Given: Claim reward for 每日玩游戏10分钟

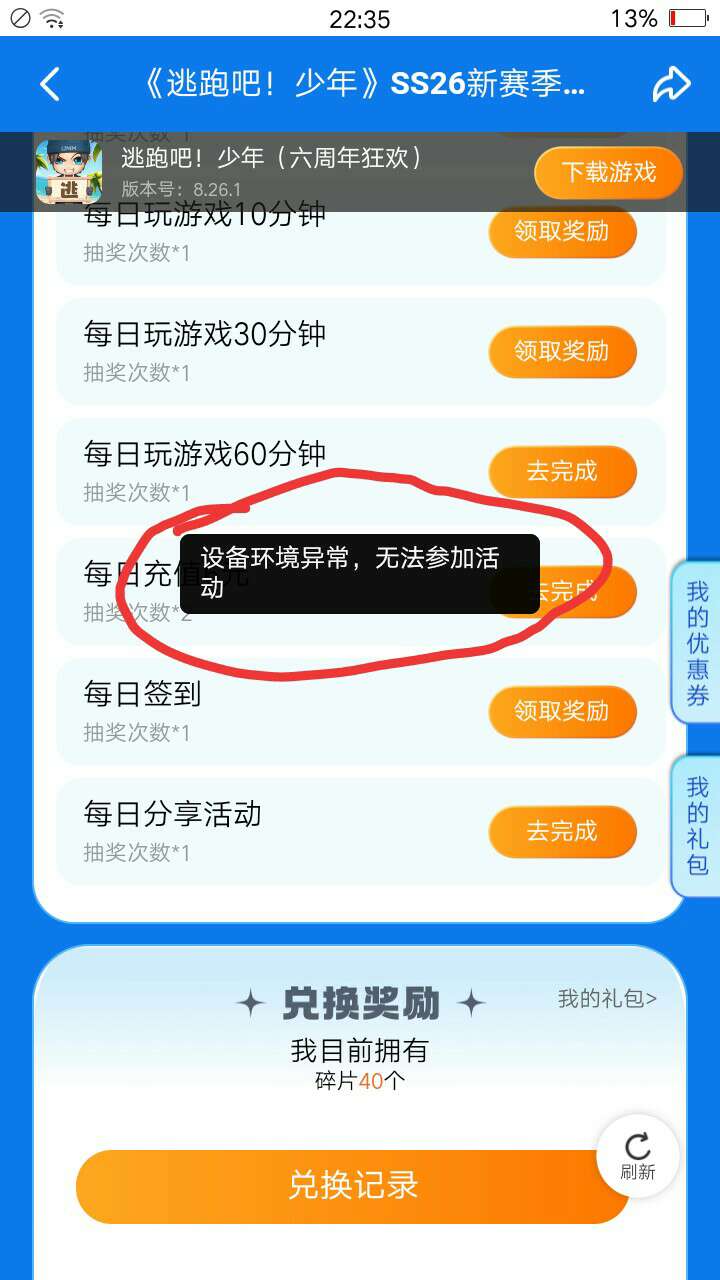Looking at the screenshot, I should (562, 232).
